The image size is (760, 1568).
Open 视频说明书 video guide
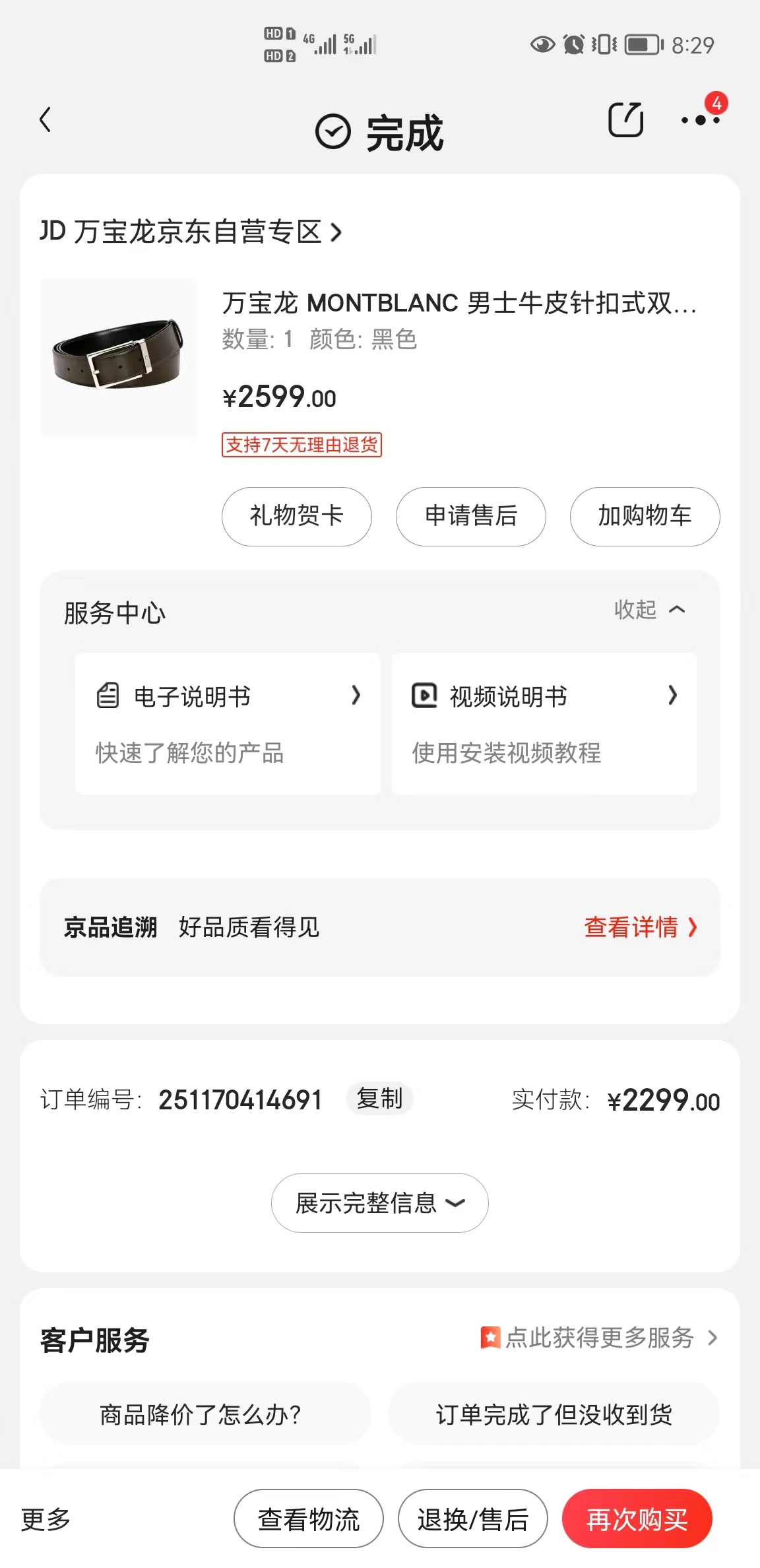click(544, 723)
